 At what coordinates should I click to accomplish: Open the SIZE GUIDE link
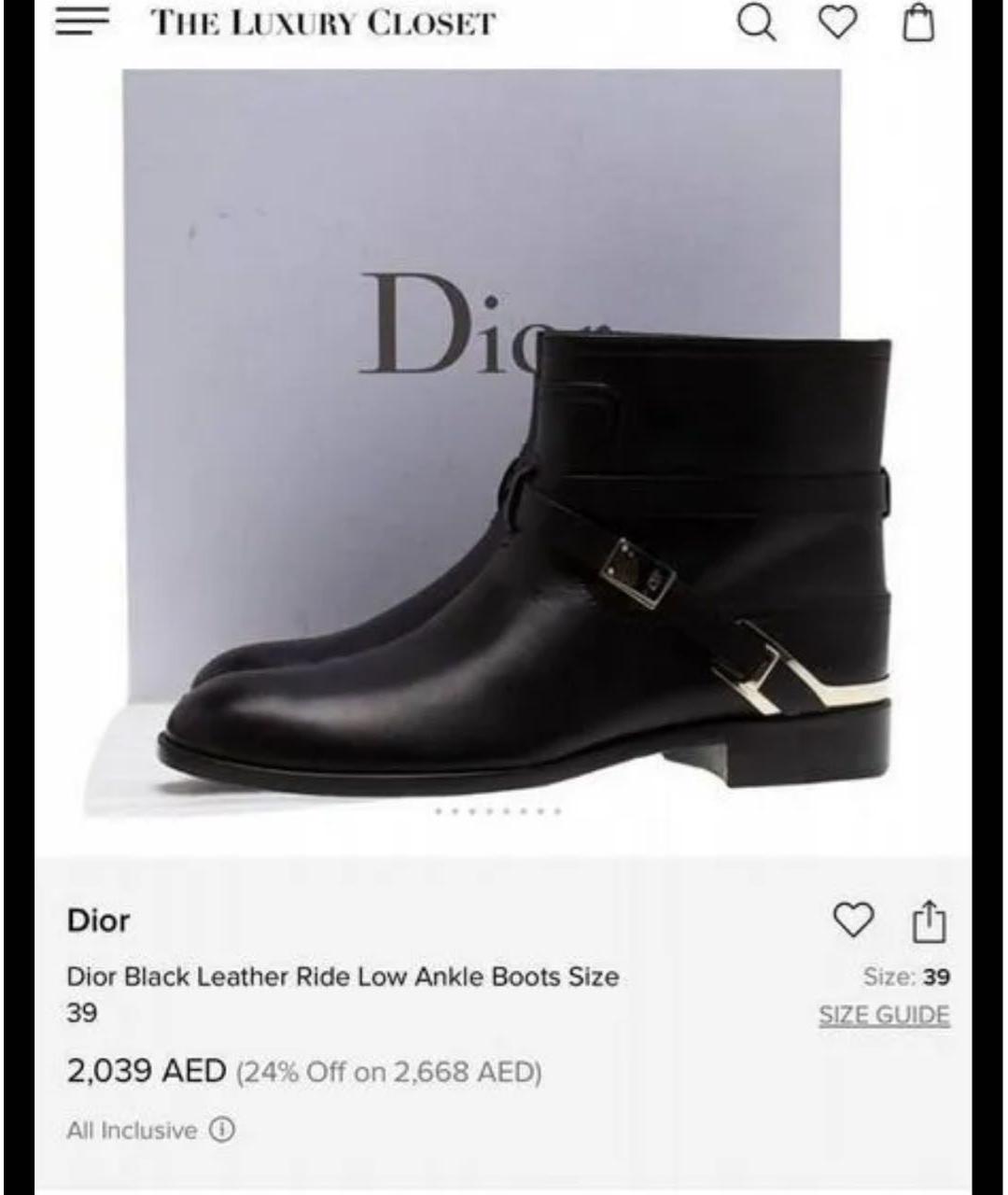click(x=884, y=1013)
